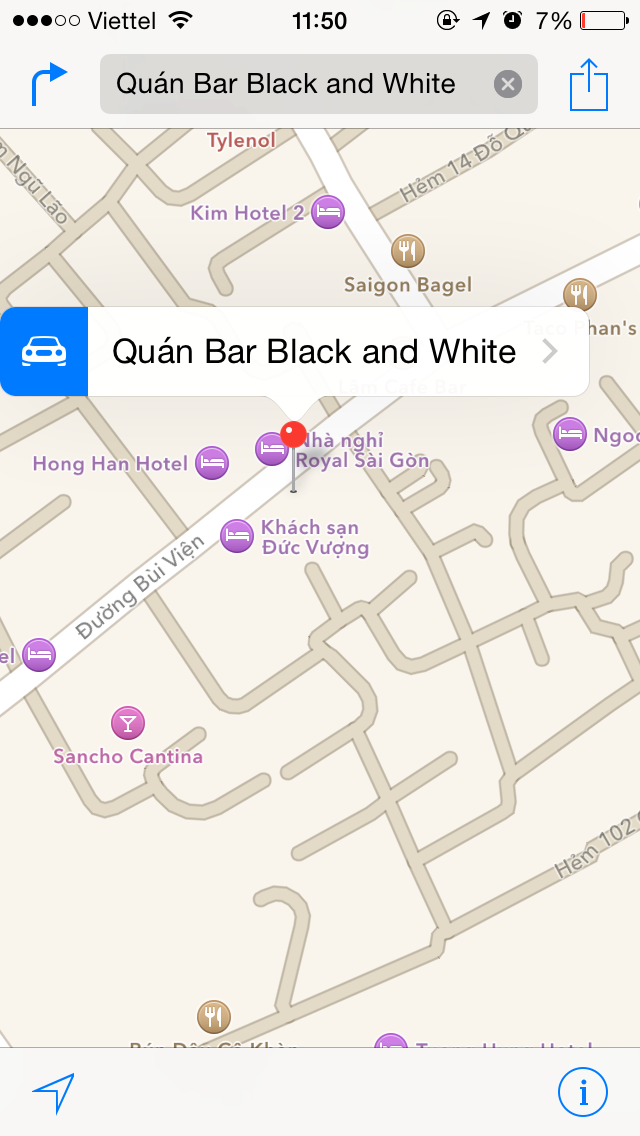The image size is (640, 1136).
Task: Select the Khách sạn Đức Vượng marker
Action: [x=236, y=536]
